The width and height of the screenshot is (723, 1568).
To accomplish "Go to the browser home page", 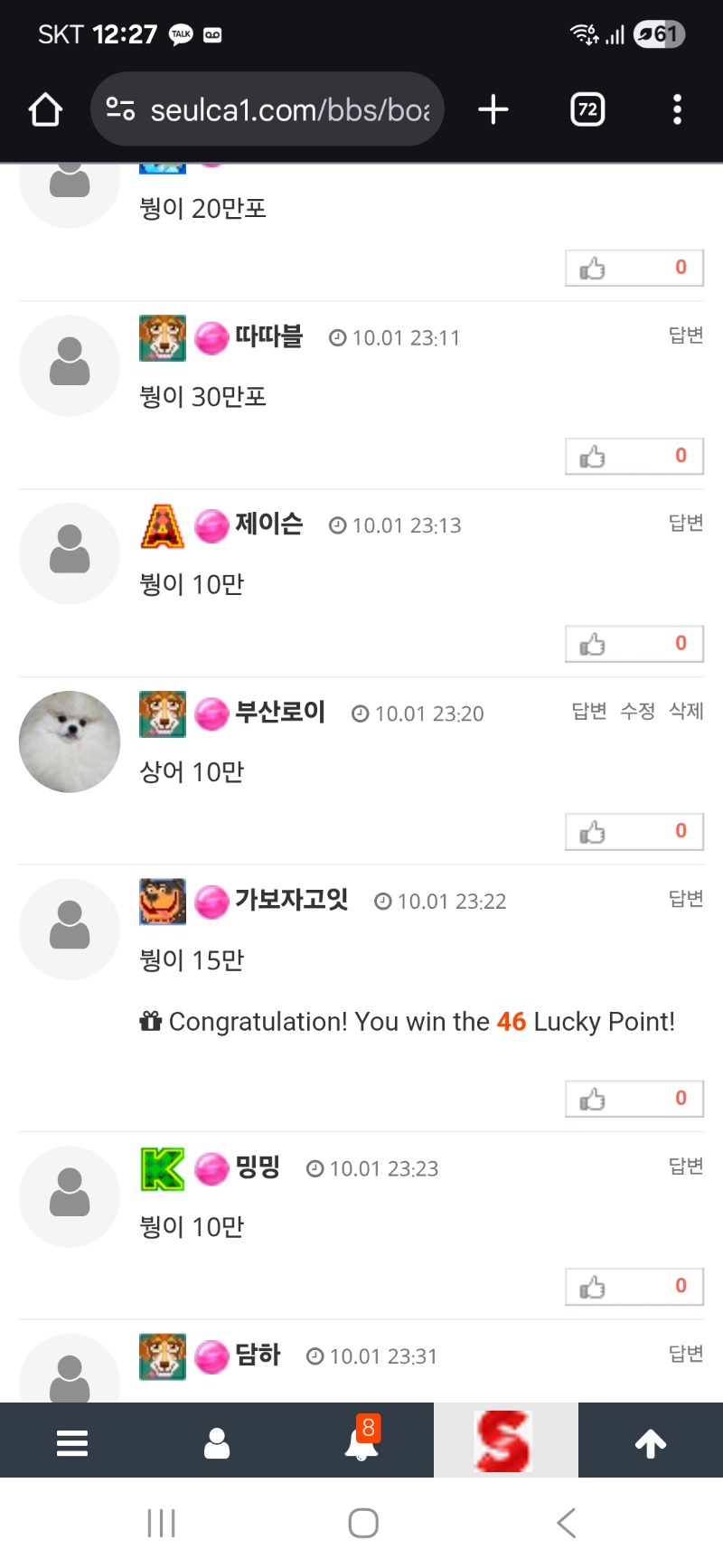I will (x=45, y=110).
